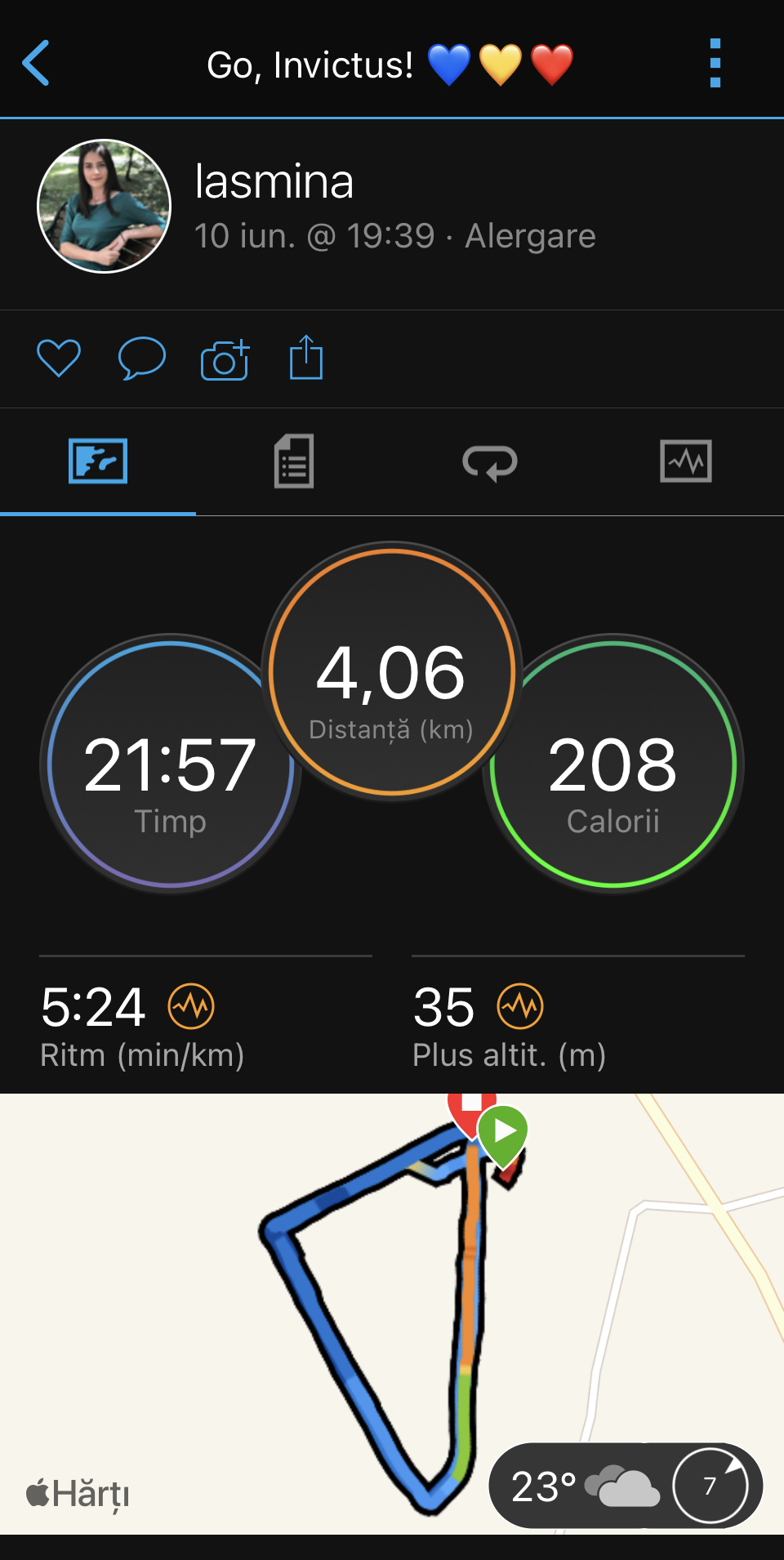Open the pace chart icon beside 5:24

pyautogui.click(x=191, y=1006)
